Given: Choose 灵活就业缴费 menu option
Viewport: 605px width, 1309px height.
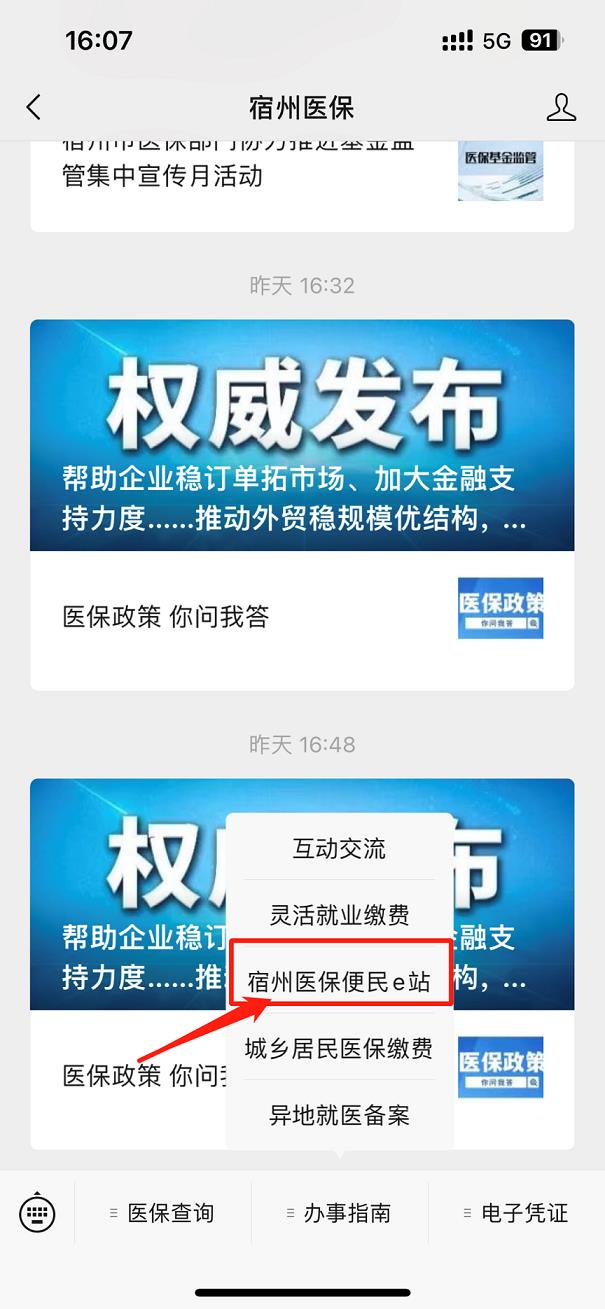Looking at the screenshot, I should pos(339,915).
